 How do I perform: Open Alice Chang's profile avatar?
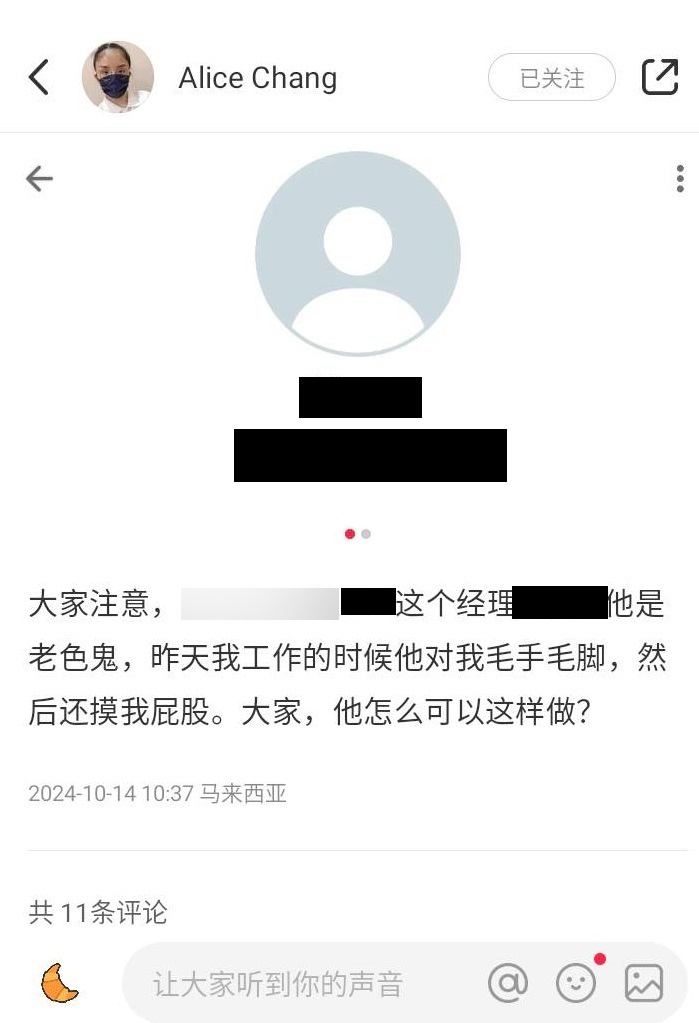click(x=118, y=77)
